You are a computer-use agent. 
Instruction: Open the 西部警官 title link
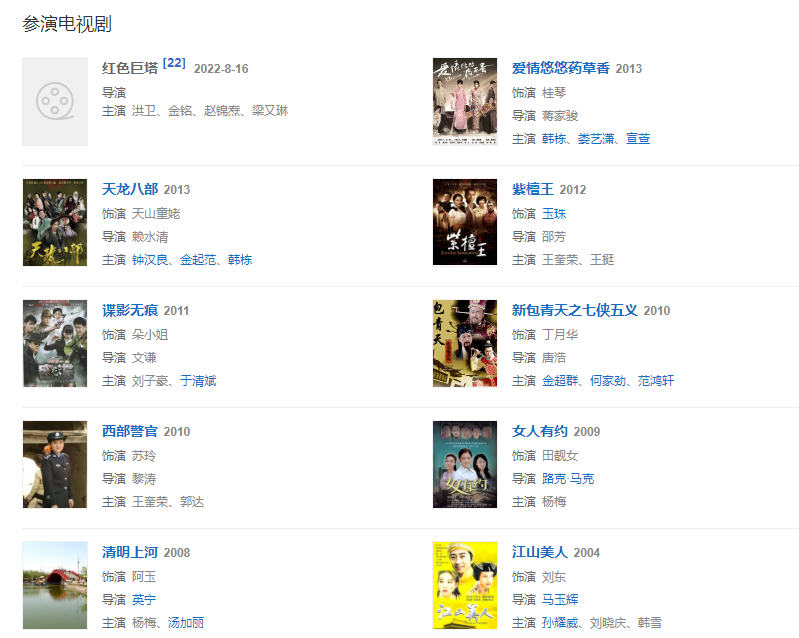click(x=131, y=431)
